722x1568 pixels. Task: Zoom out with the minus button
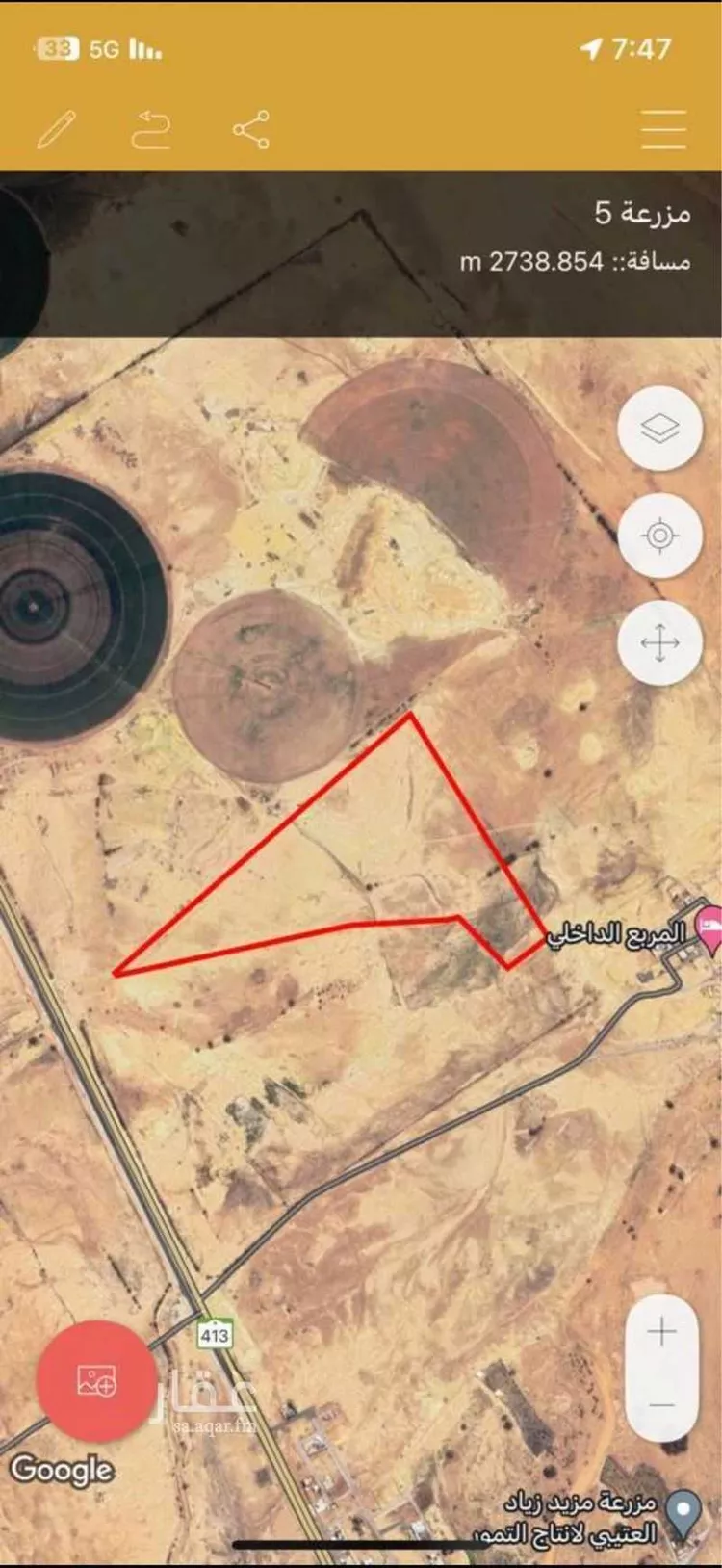pyautogui.click(x=661, y=1405)
